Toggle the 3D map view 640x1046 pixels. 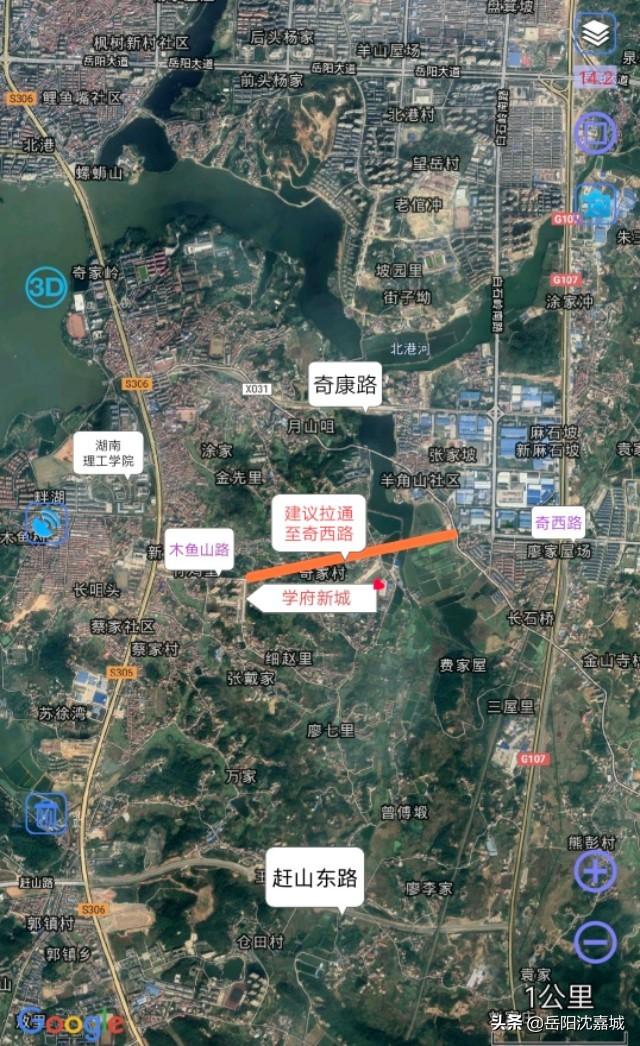47,287
